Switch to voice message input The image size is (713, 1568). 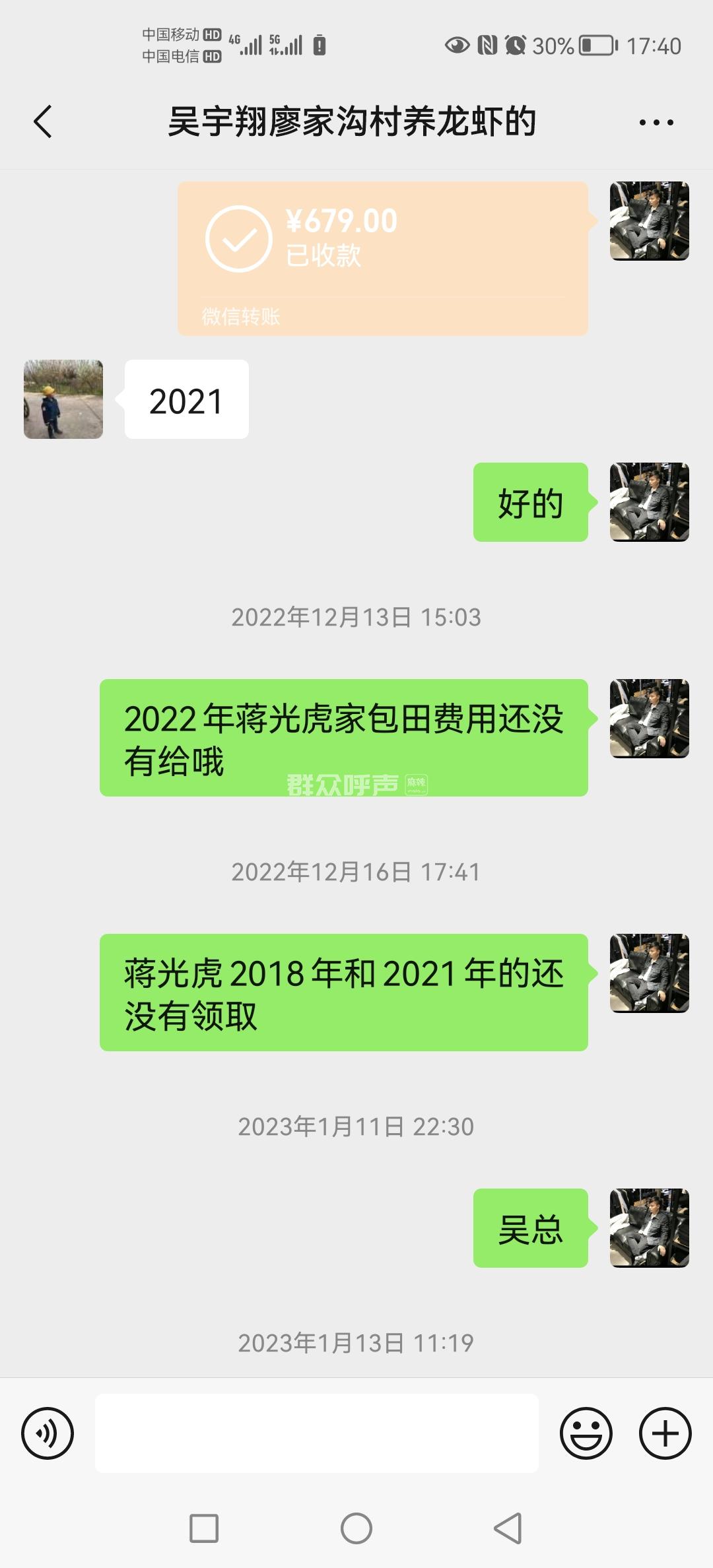tap(48, 1433)
